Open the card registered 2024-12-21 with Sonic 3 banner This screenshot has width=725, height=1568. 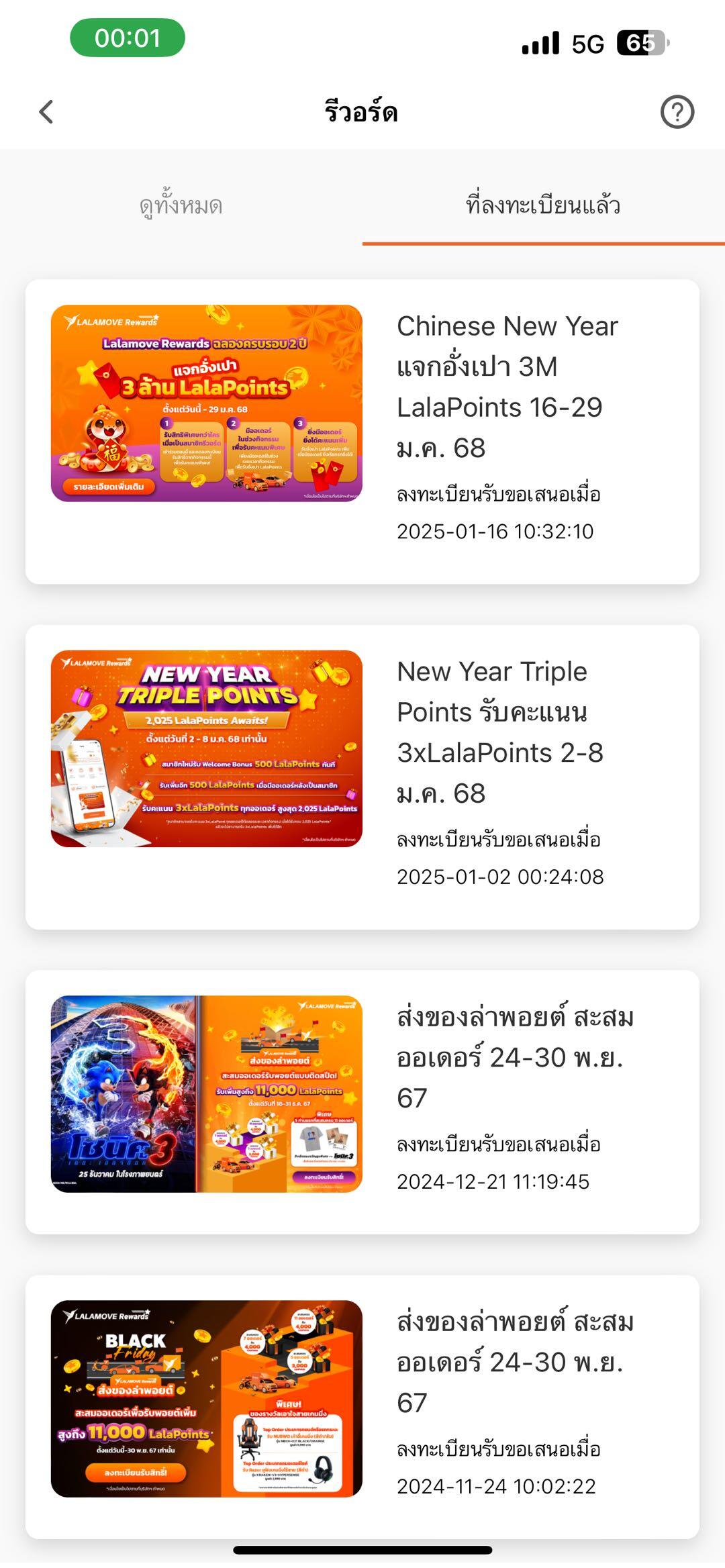point(362,1101)
